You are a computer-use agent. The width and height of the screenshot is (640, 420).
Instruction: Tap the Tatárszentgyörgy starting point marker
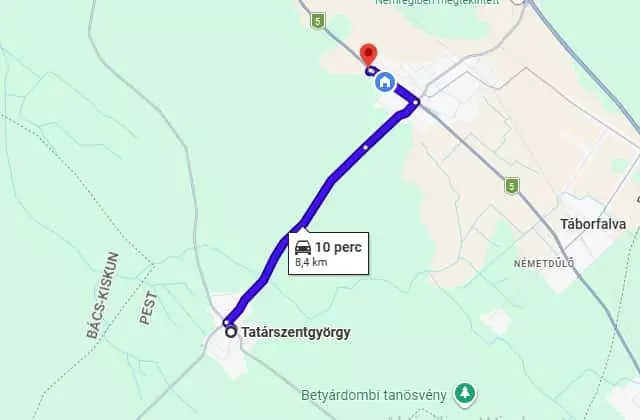[x=231, y=332]
